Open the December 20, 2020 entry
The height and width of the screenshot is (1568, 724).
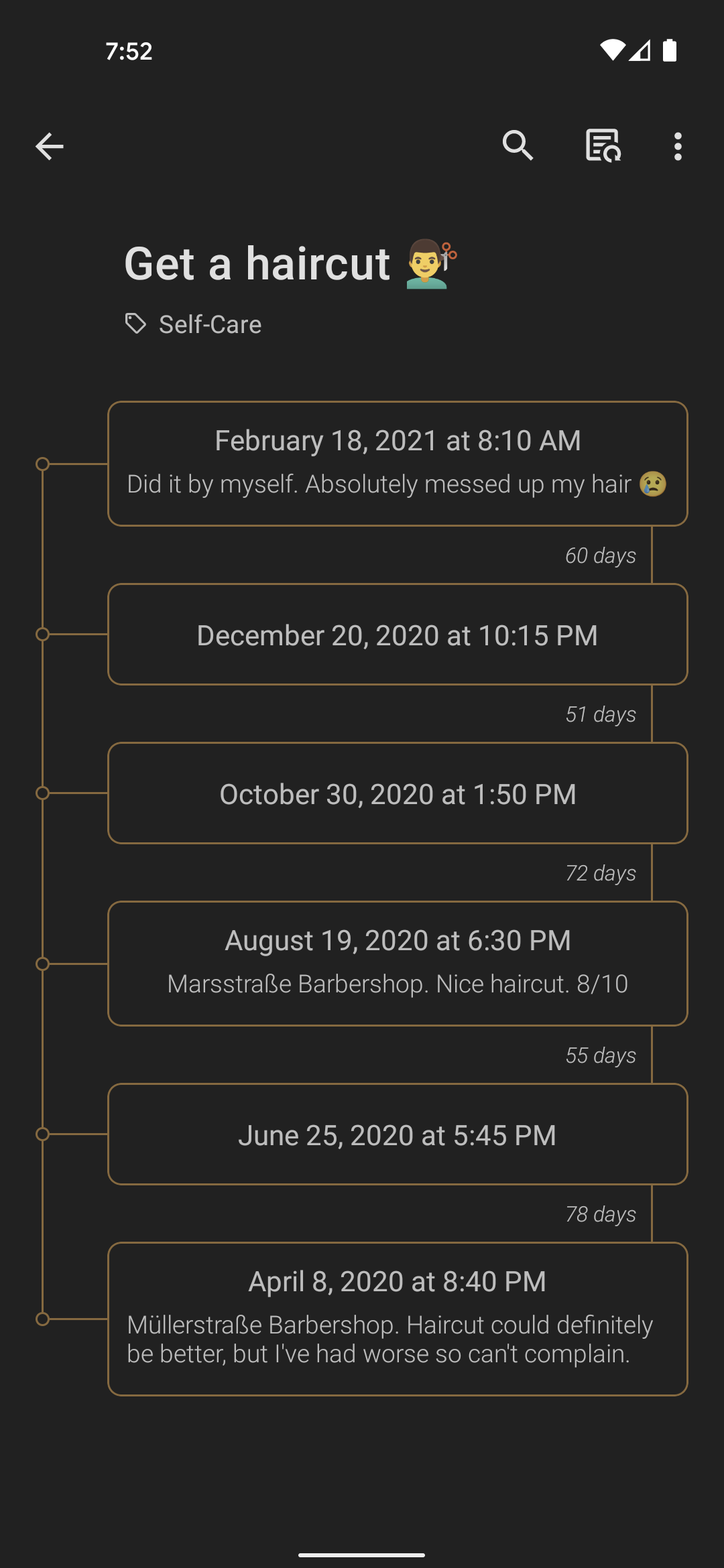pos(398,634)
